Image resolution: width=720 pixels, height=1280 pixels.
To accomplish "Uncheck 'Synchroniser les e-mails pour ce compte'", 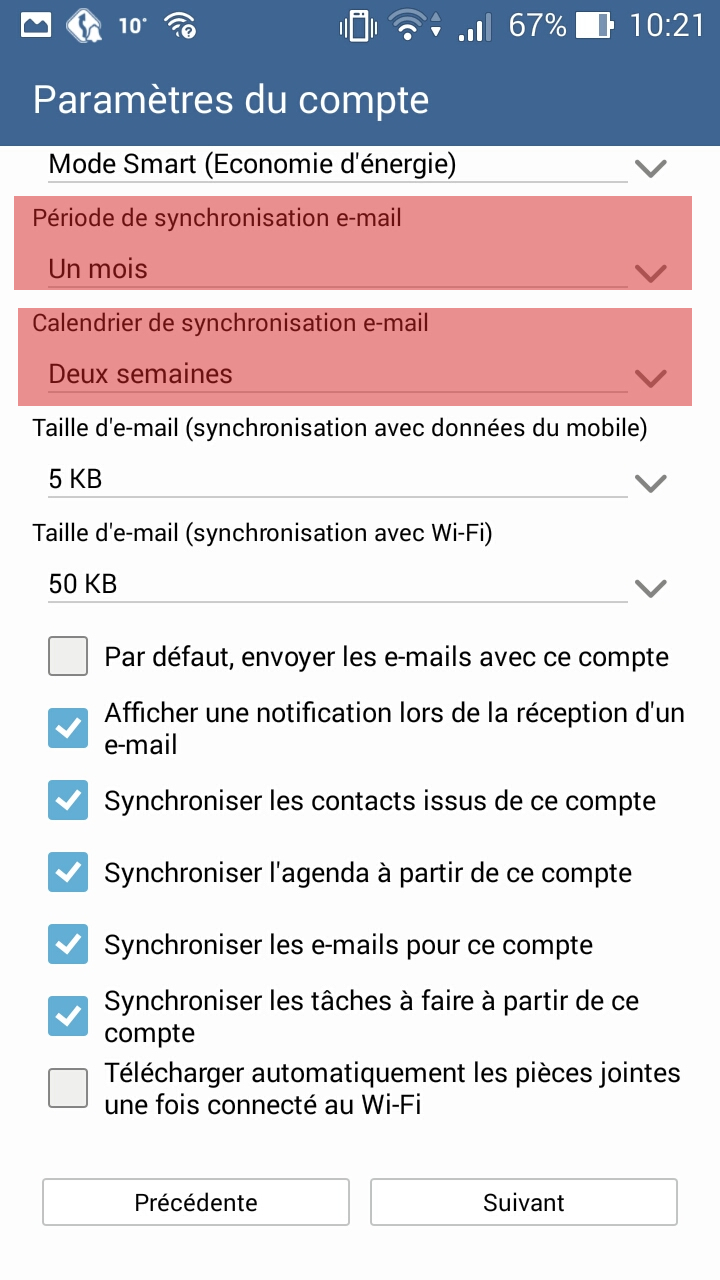I will click(68, 945).
